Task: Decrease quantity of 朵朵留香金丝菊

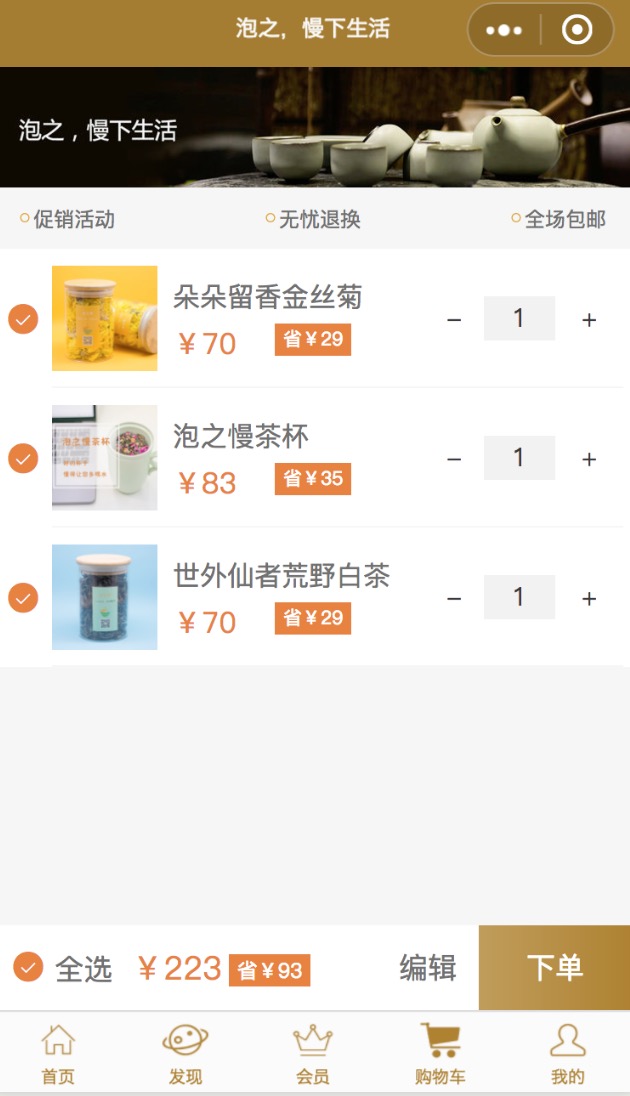Action: click(x=454, y=319)
